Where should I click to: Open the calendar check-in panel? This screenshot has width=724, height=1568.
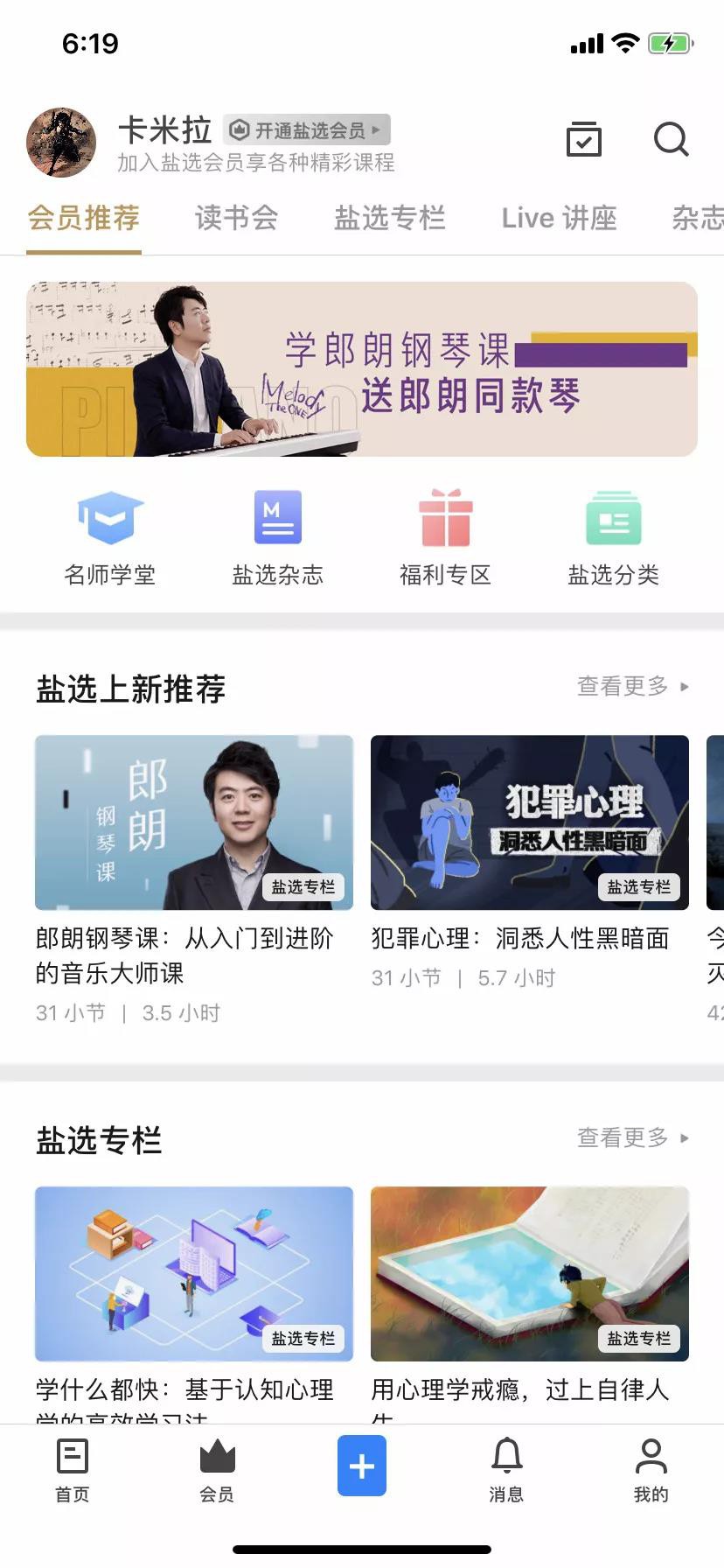pyautogui.click(x=584, y=140)
